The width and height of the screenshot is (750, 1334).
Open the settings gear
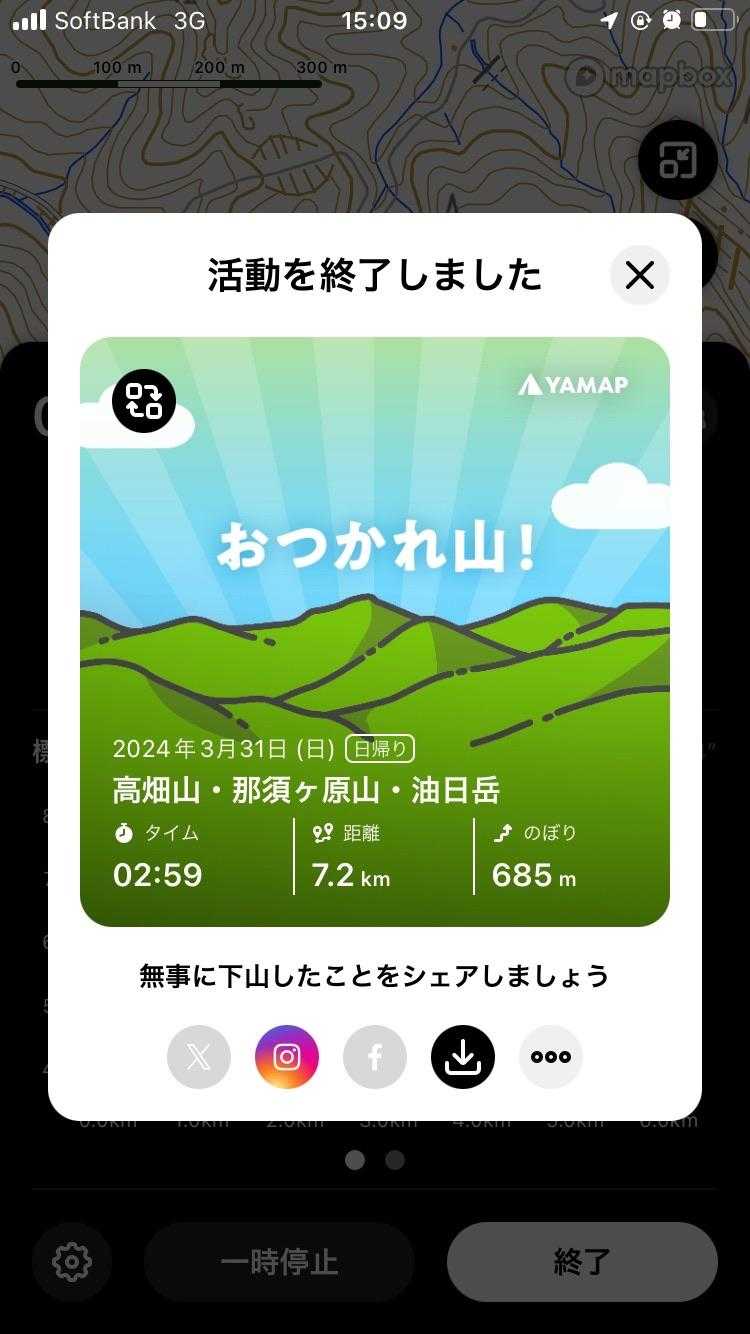click(x=72, y=1262)
